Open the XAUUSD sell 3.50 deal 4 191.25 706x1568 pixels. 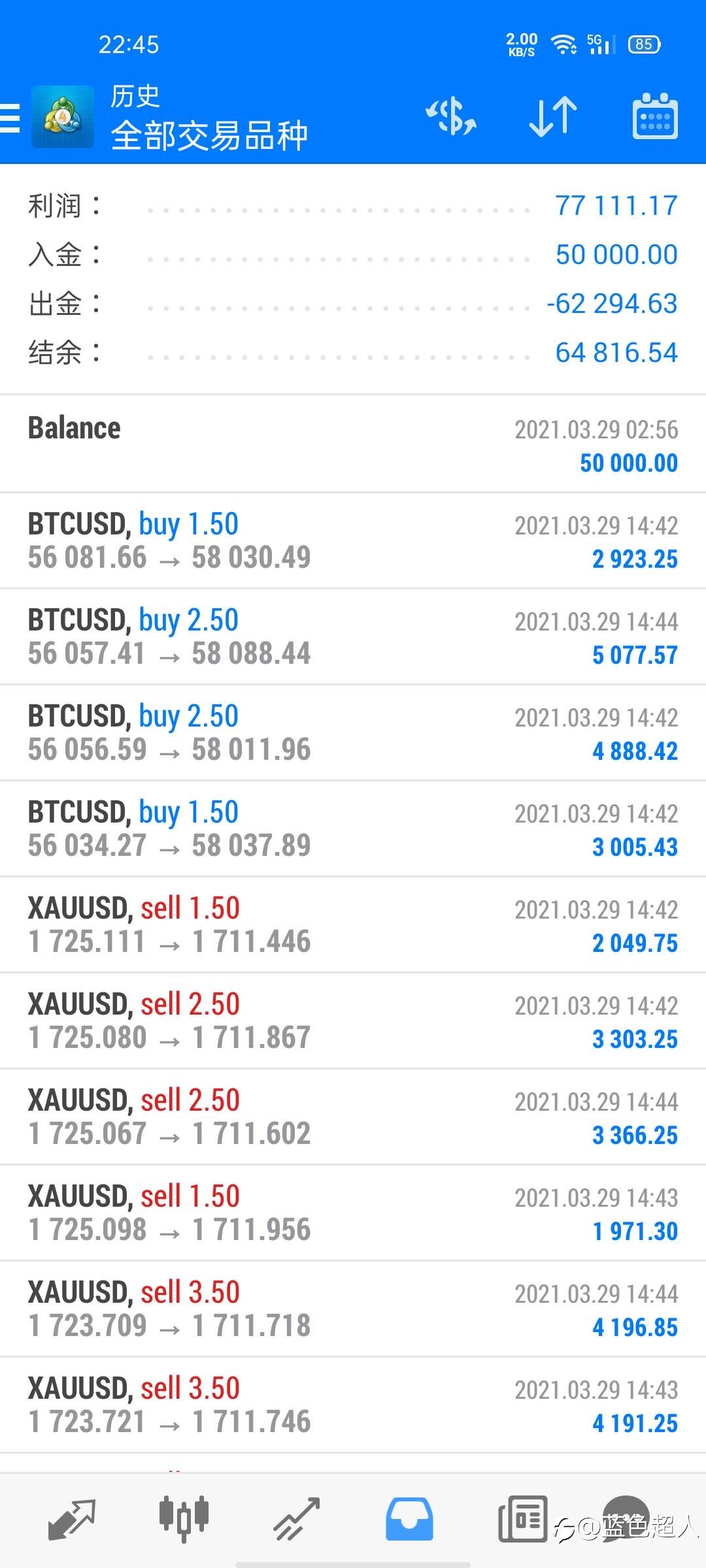pyautogui.click(x=353, y=1405)
